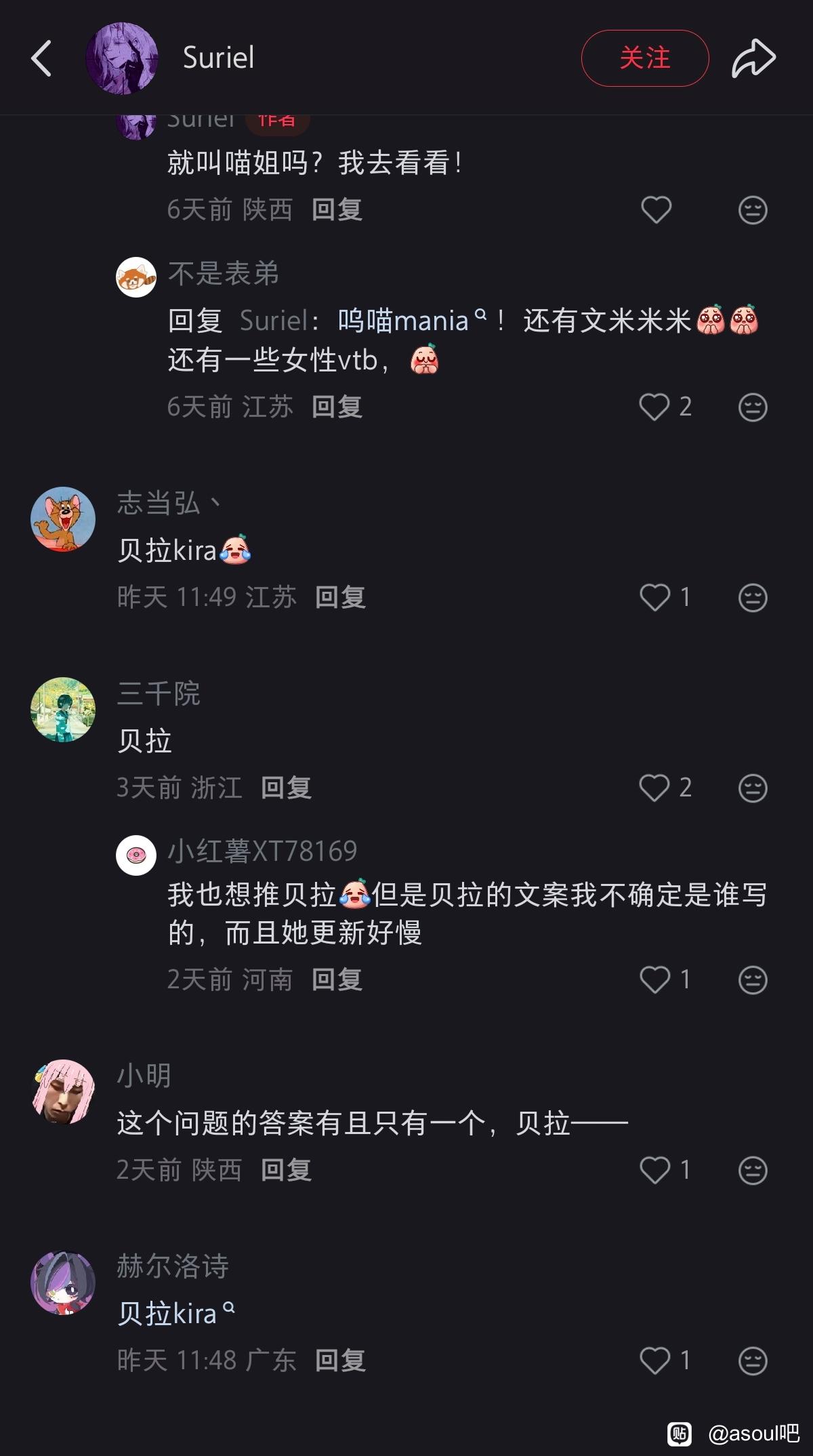Image resolution: width=813 pixels, height=1456 pixels.
Task: Open the 呜喵mania search link
Action: coord(411,321)
